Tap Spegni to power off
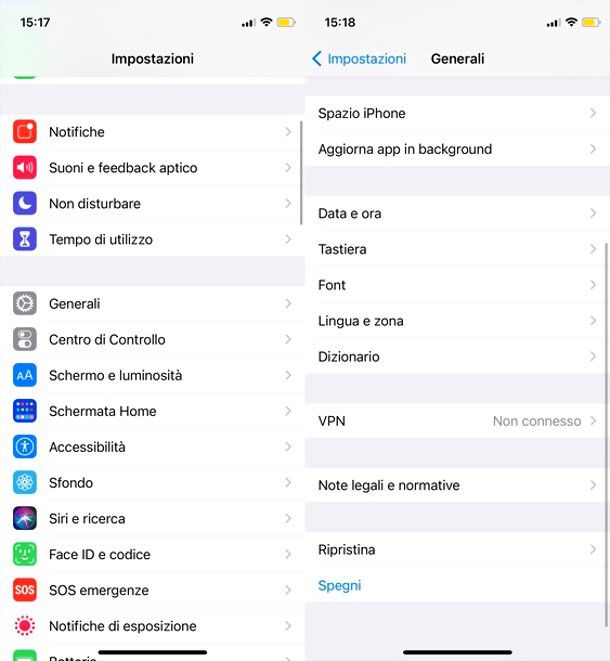Viewport: 610px width, 661px height. (340, 586)
